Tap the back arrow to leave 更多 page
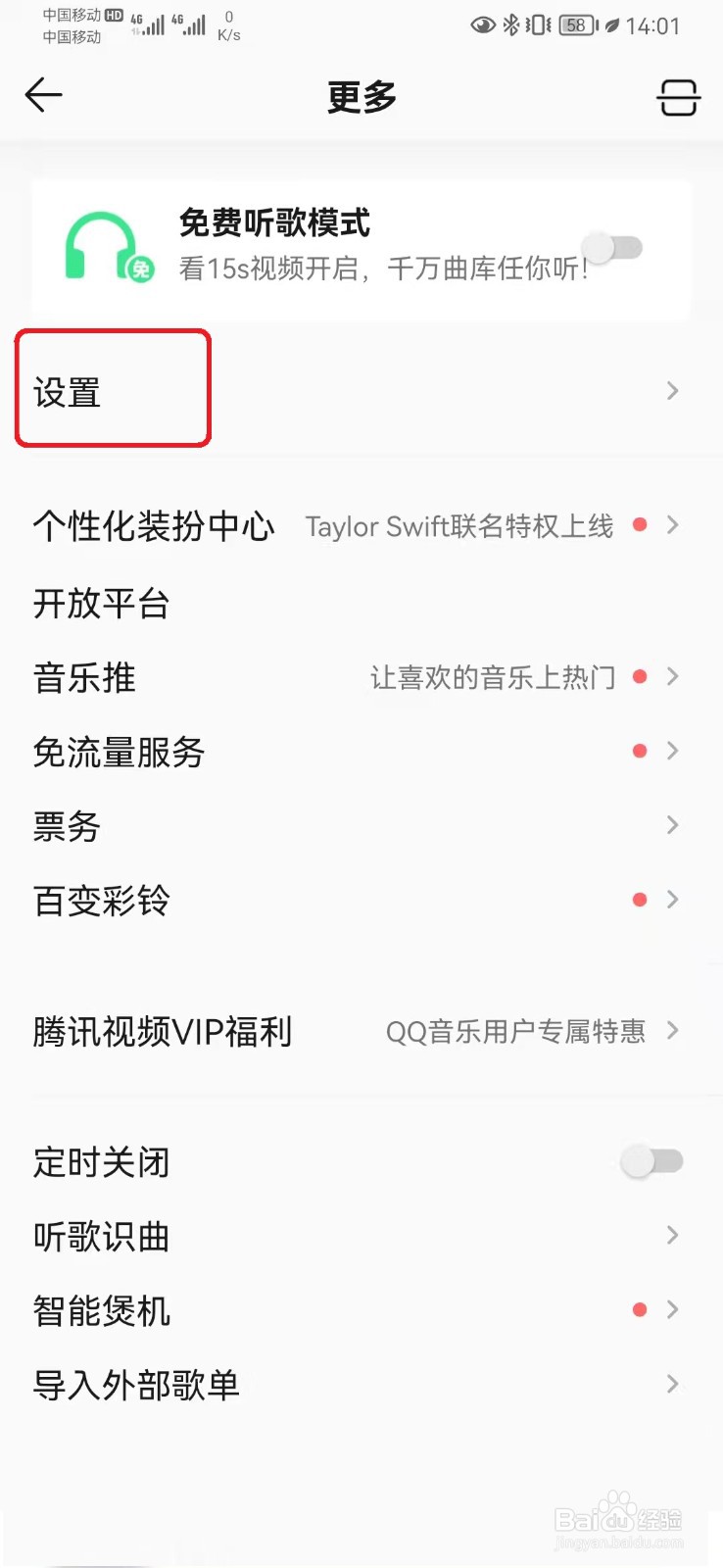 [43, 95]
